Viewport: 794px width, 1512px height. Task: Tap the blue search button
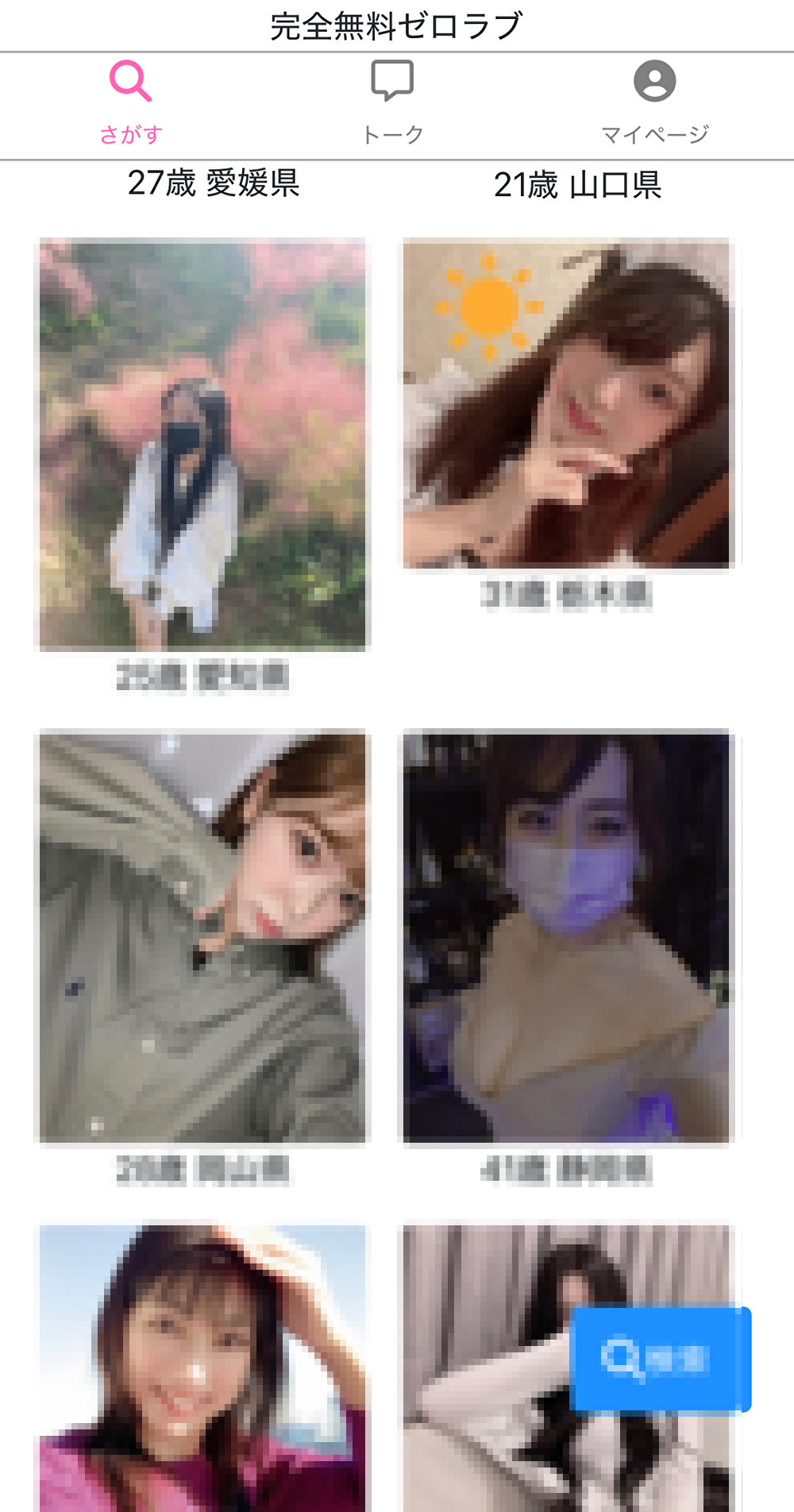click(x=659, y=1359)
